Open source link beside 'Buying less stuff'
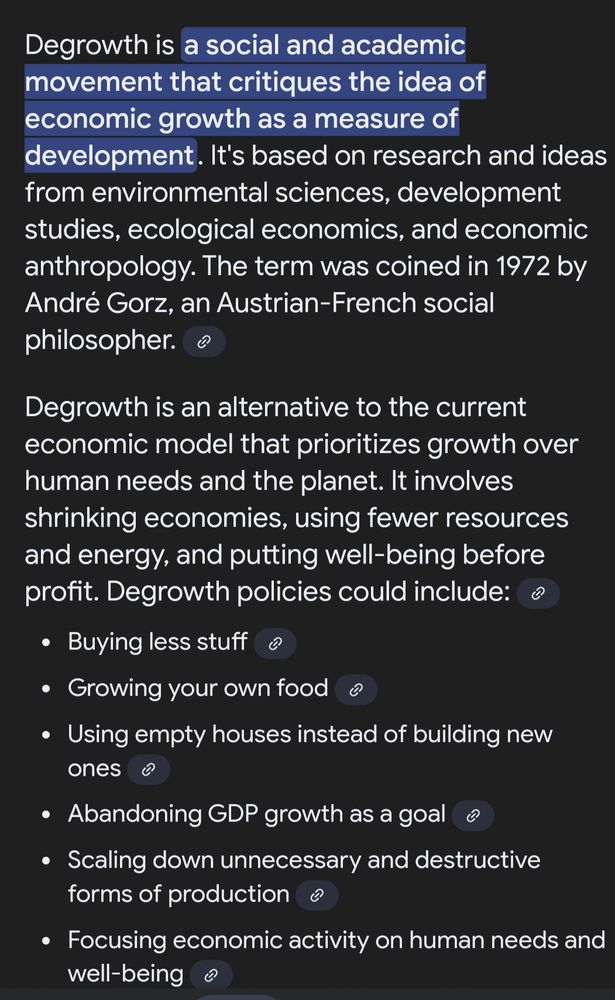Viewport: 615px width, 1000px height. coord(275,645)
